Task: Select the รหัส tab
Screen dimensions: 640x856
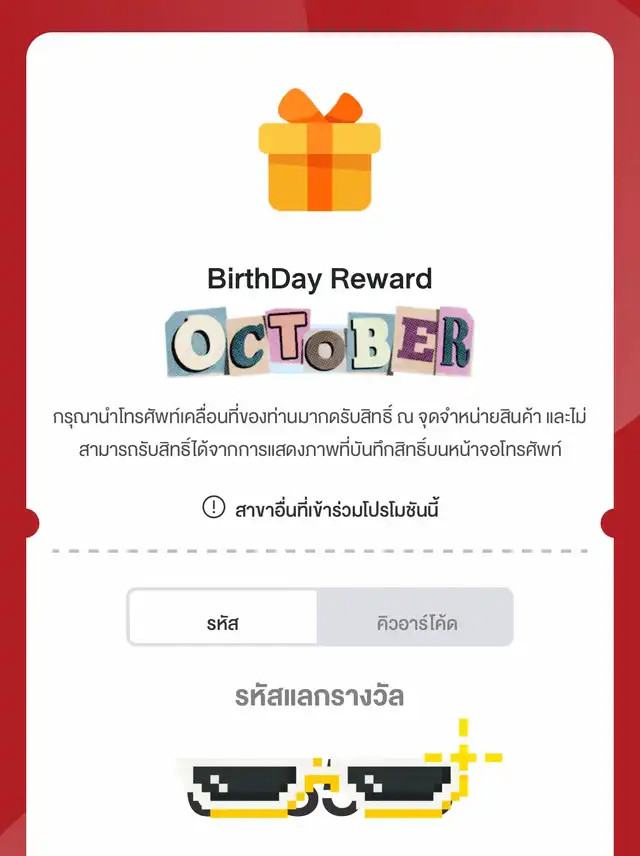Action: [x=223, y=625]
